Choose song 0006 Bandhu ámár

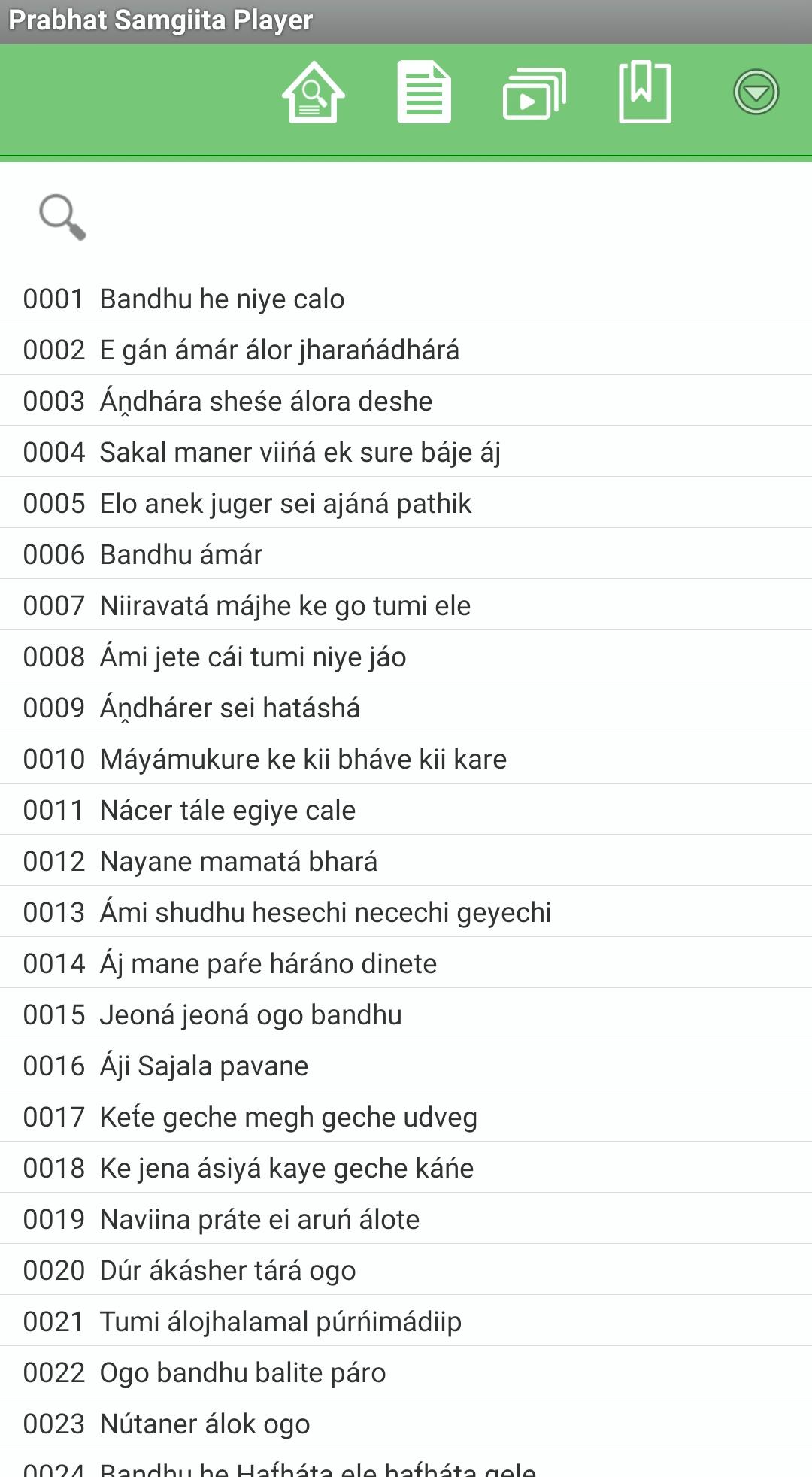(x=406, y=554)
